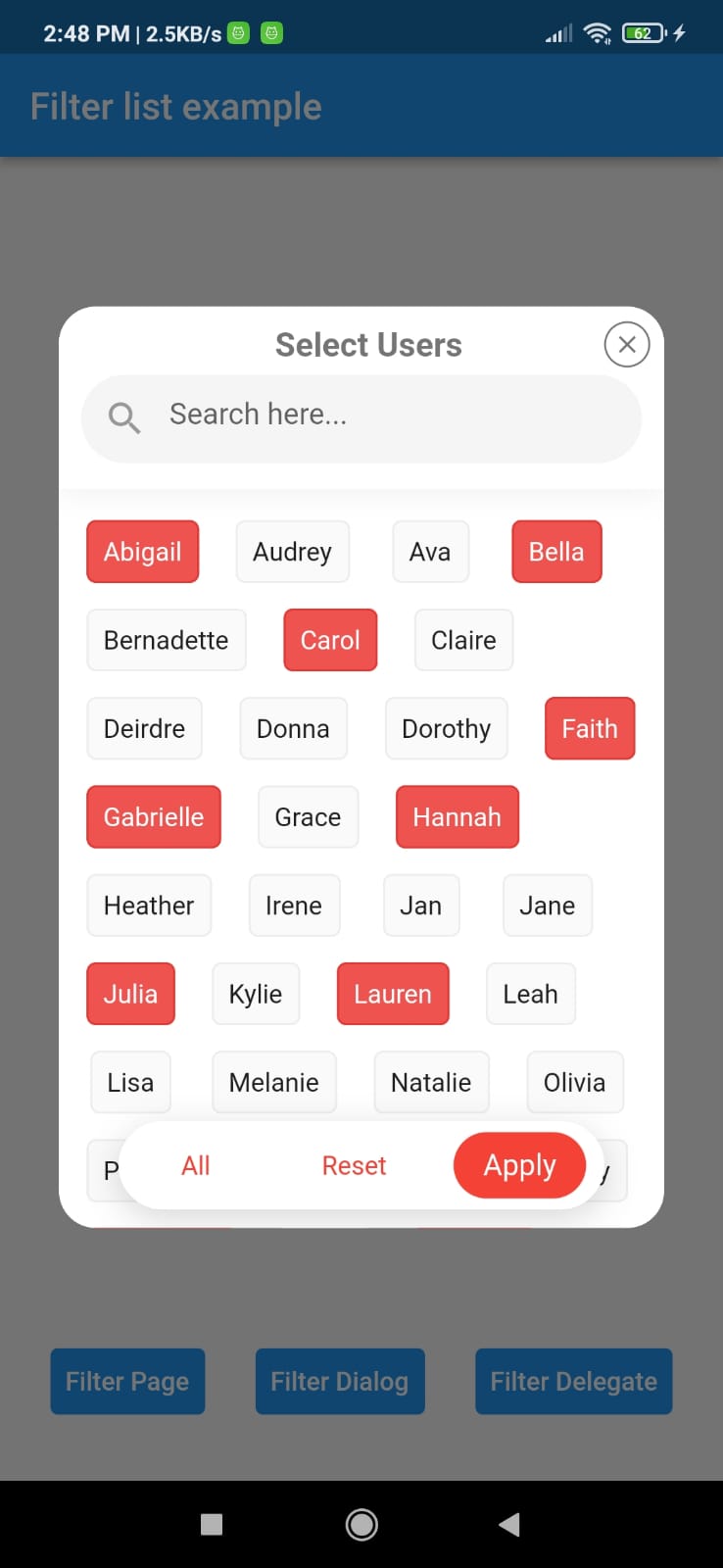The height and width of the screenshot is (1568, 723).
Task: Choose the Bernadette chip
Action: click(166, 640)
